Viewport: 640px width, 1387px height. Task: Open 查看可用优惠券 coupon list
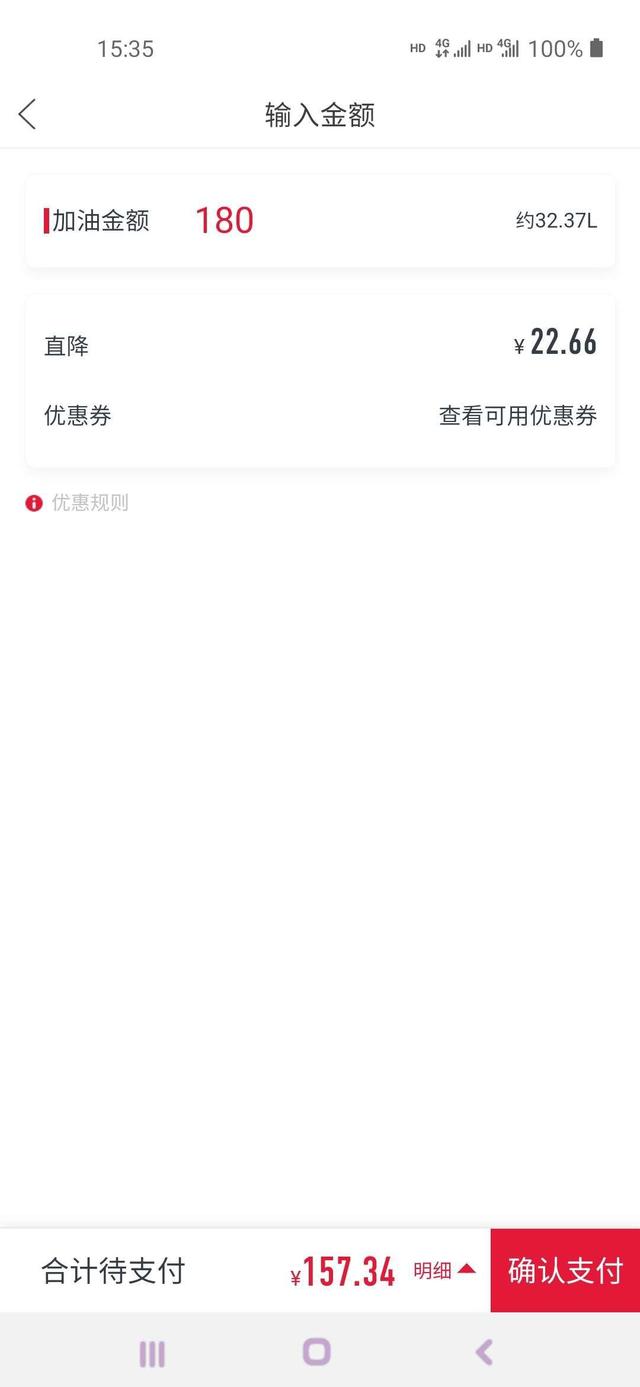click(x=517, y=416)
